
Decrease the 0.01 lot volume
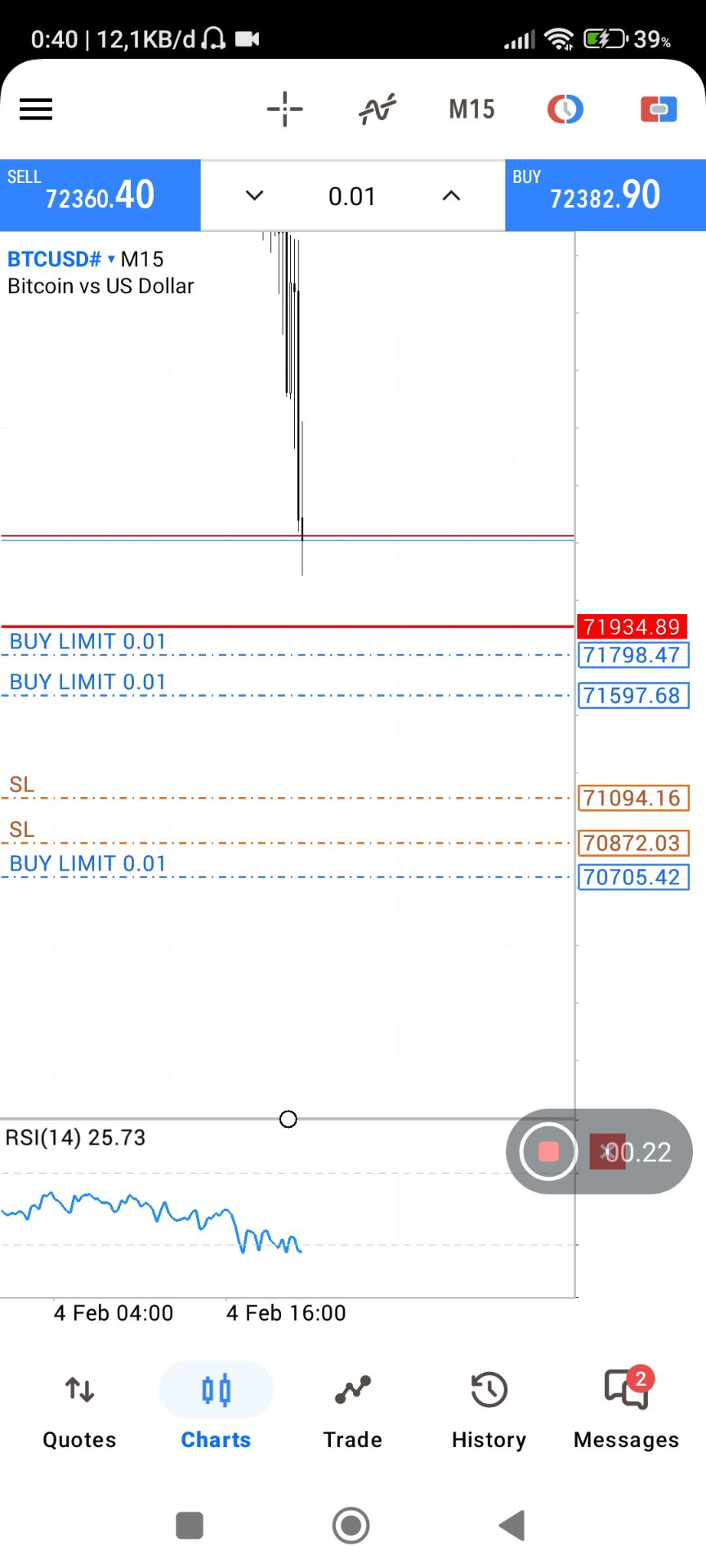tap(255, 196)
